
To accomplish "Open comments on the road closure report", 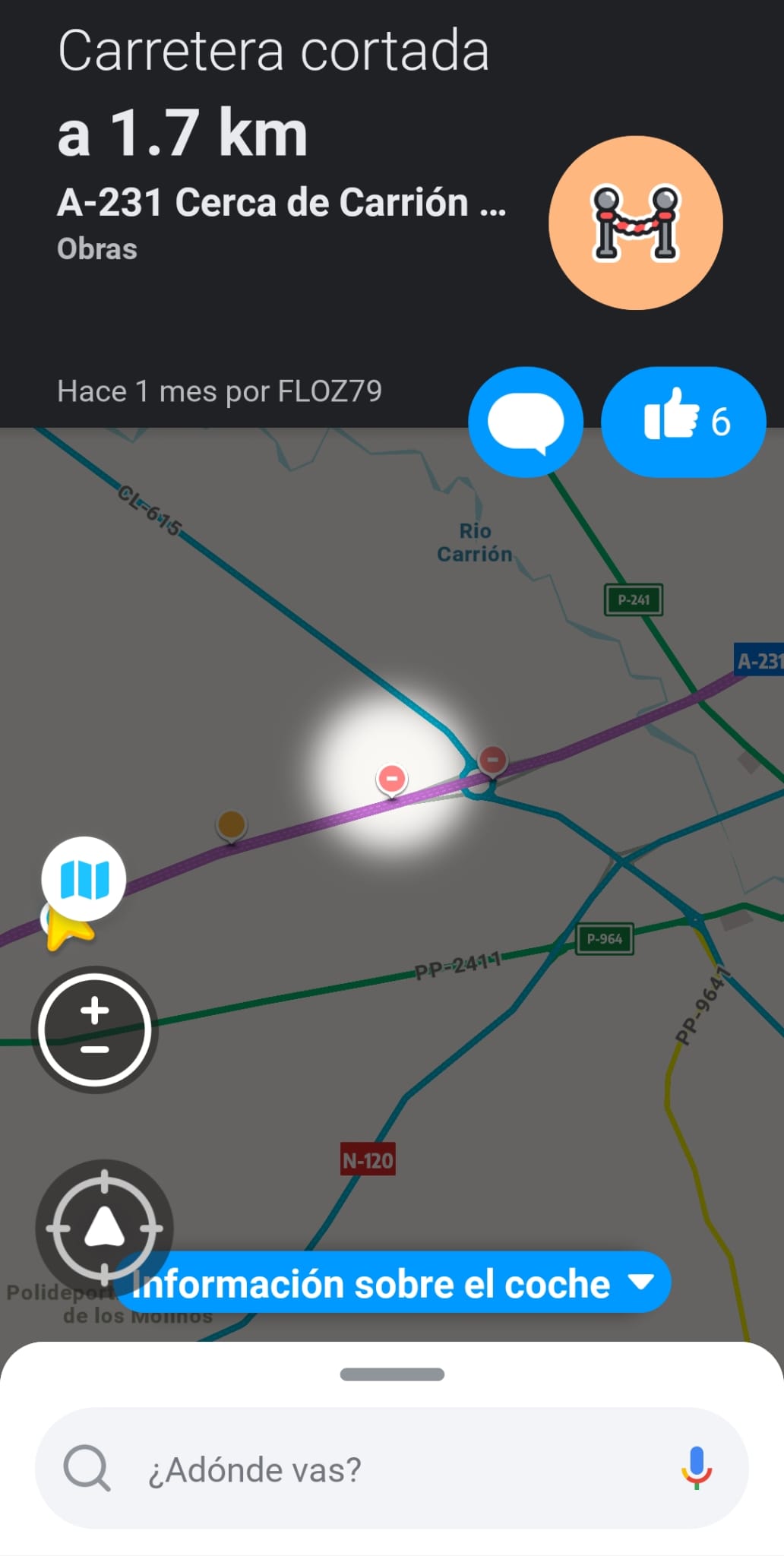I will coord(526,422).
